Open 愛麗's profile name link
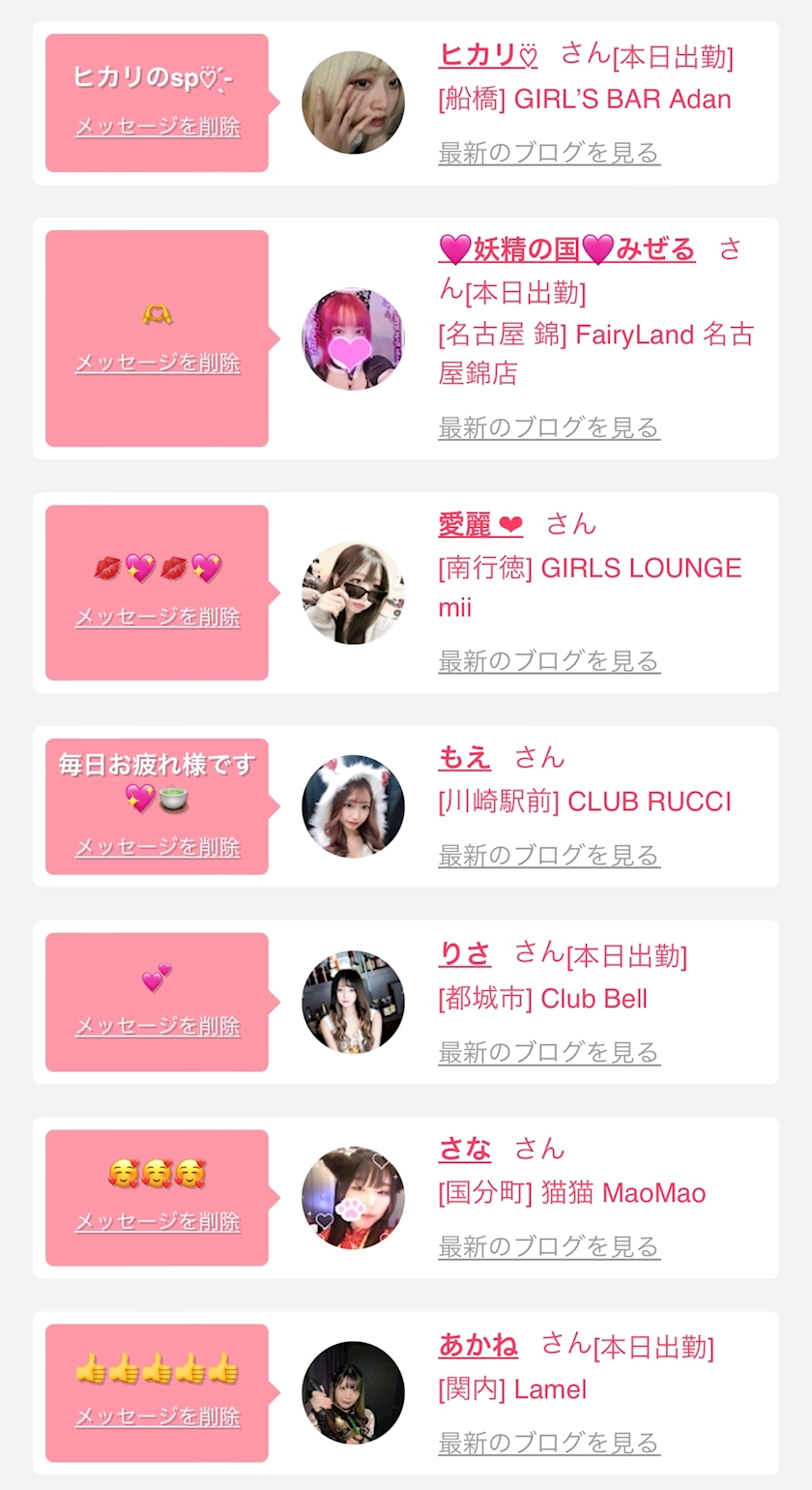 [x=479, y=525]
